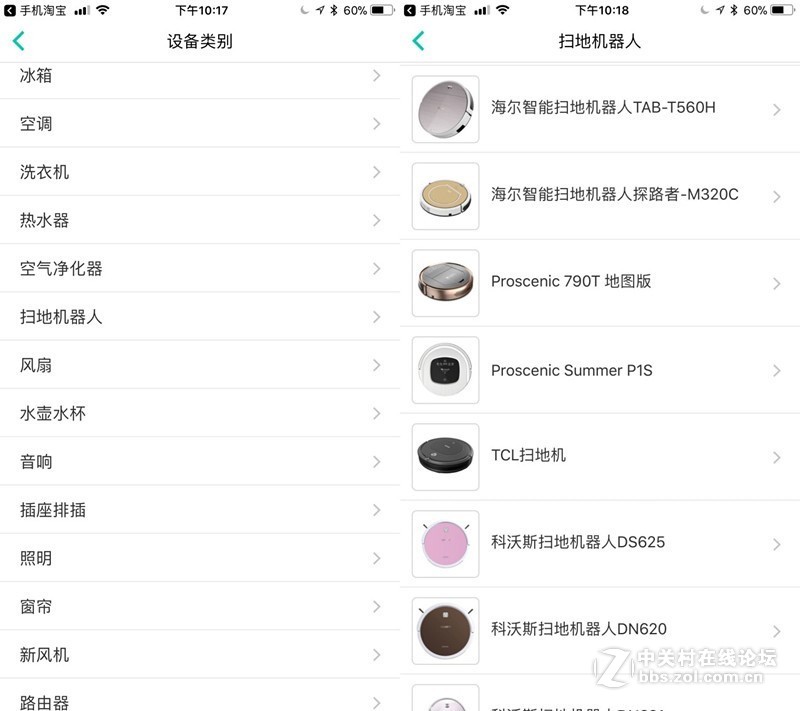Open 热水器 category
Screen dimensions: 800x711
point(200,220)
